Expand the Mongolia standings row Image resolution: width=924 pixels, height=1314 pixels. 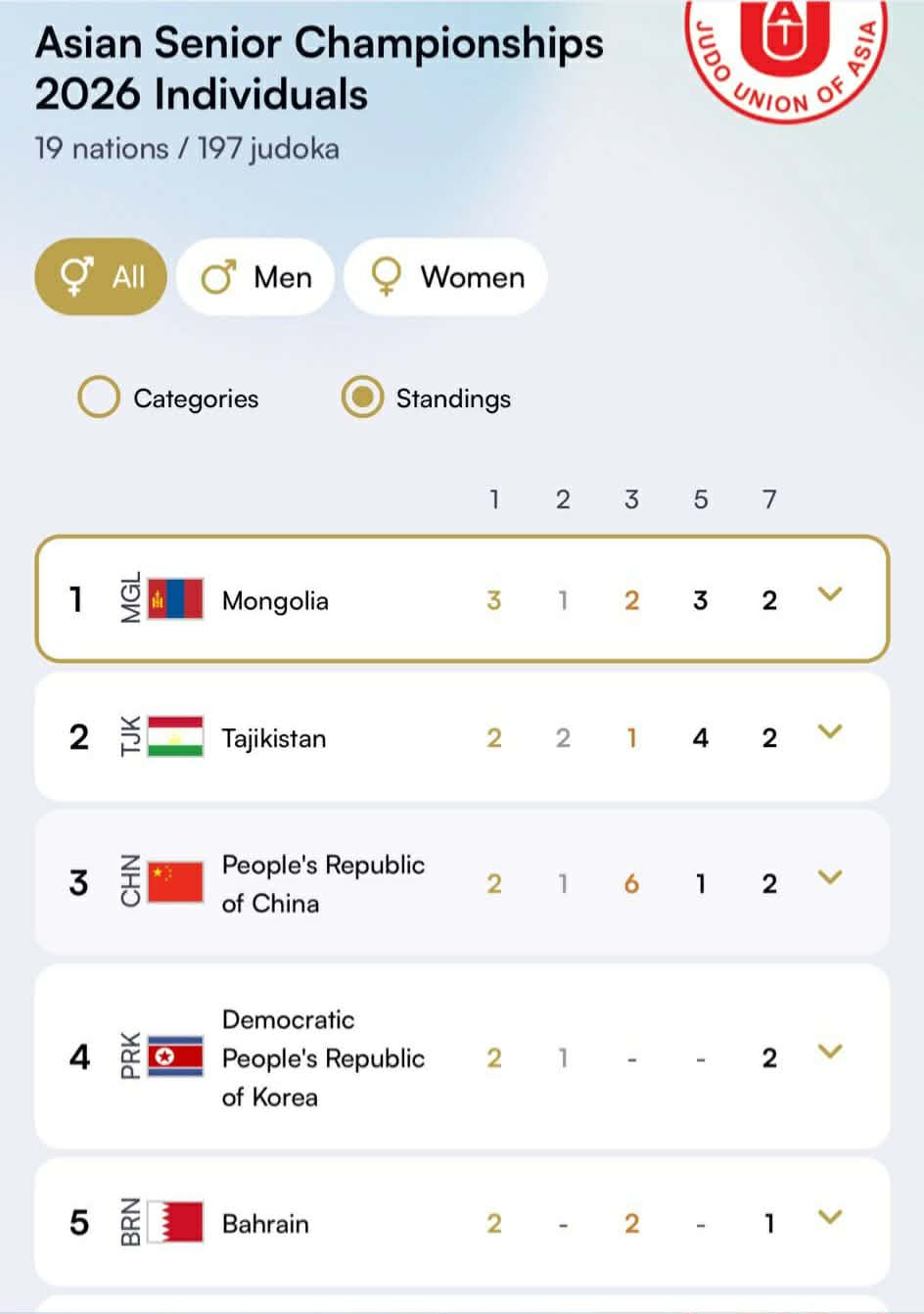pos(829,594)
